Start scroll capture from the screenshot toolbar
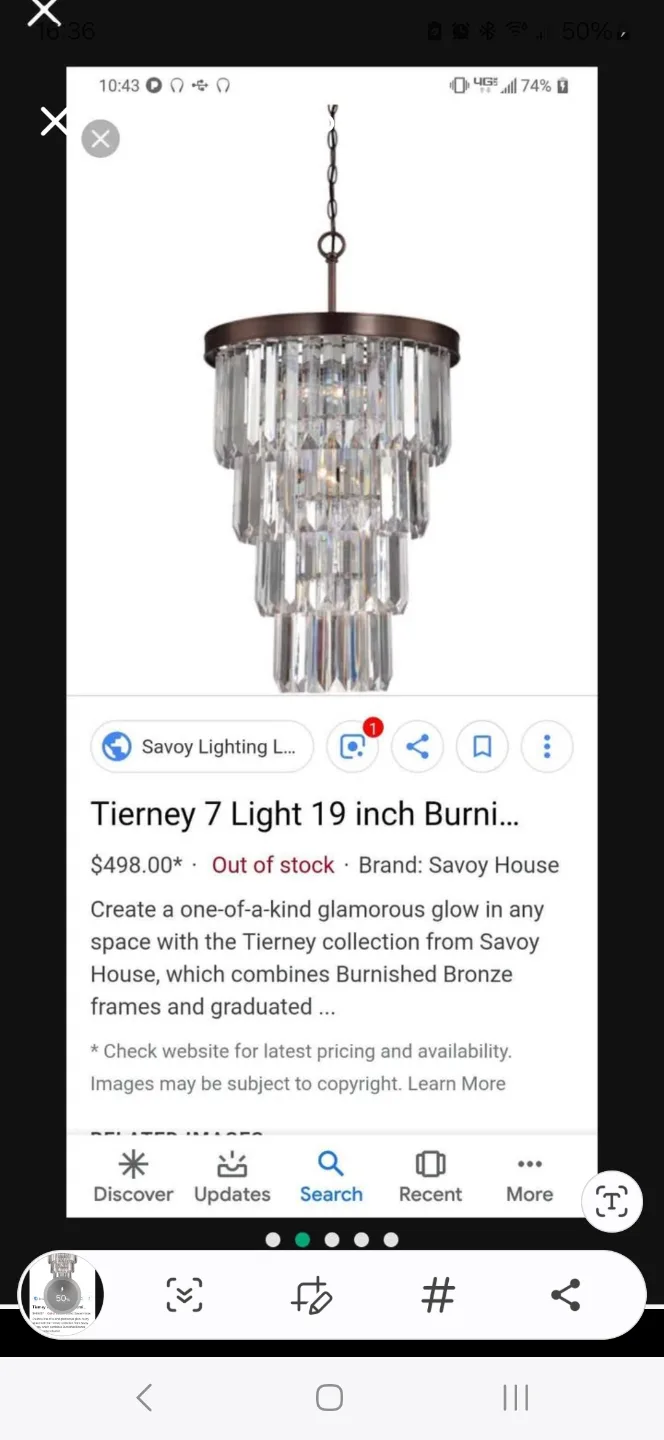Screen dimensions: 664x1440 (x=184, y=1295)
